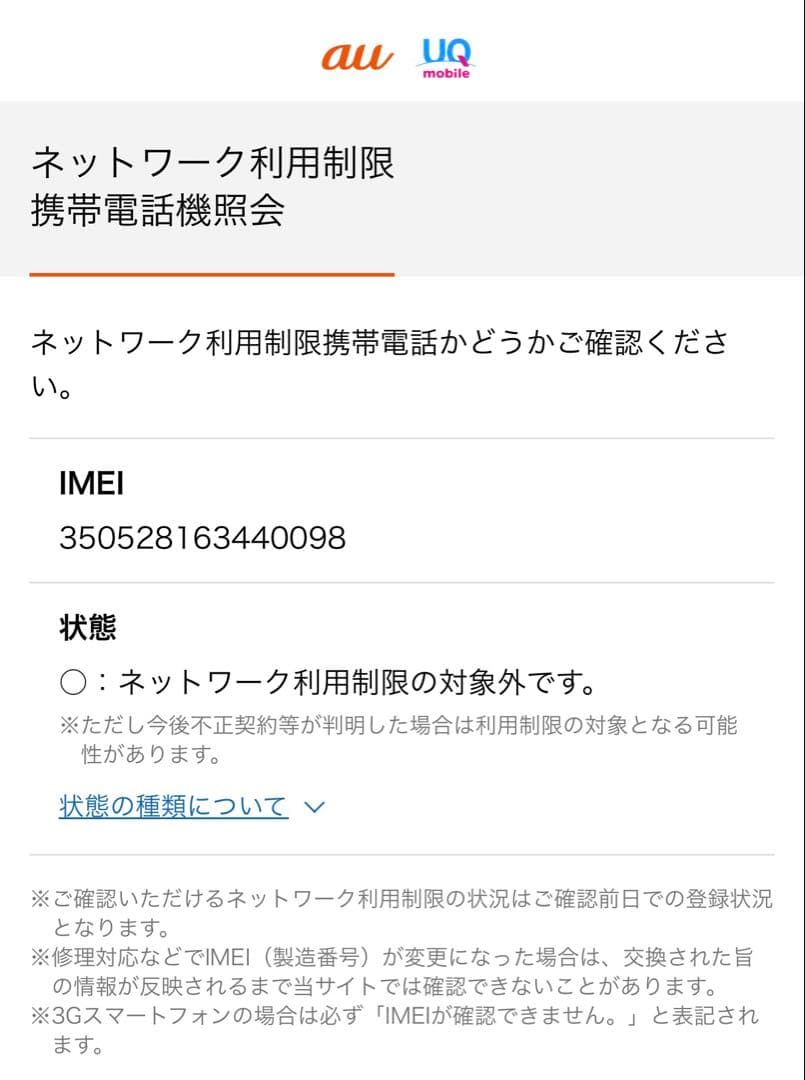Collapse the status types disclosure arrow
Screen dimensions: 805x1080
point(313,805)
